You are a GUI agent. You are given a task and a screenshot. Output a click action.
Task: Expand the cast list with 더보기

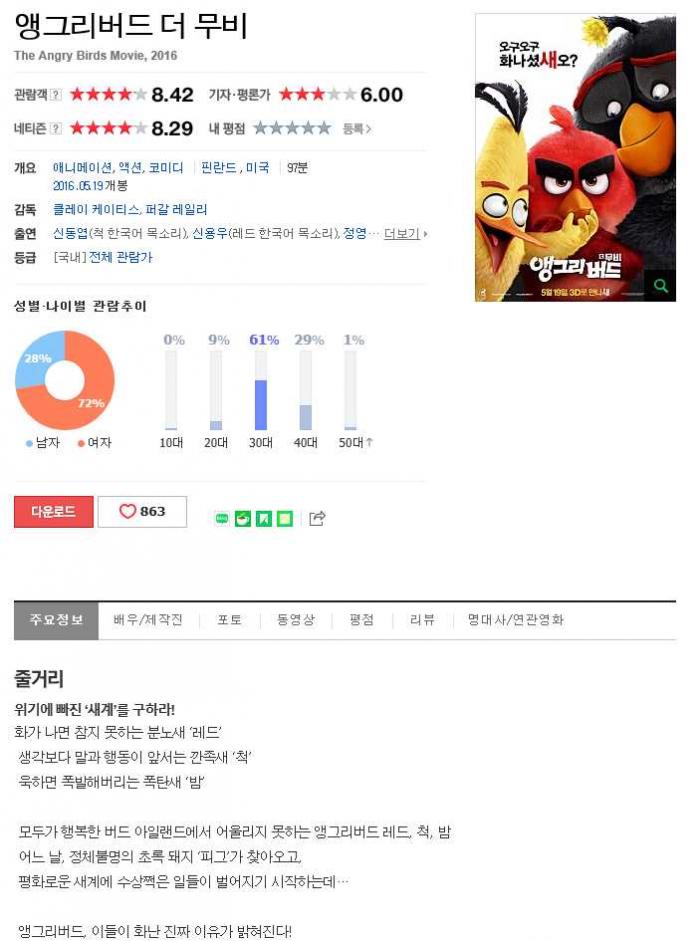point(402,233)
